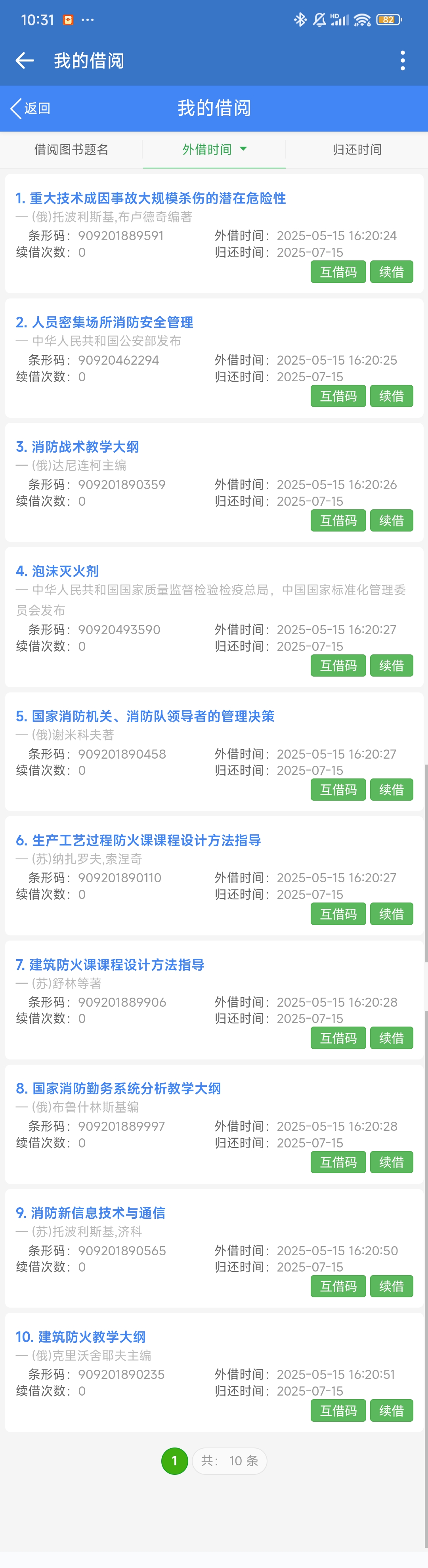Viewport: 428px width, 1568px height.
Task: Show 互借码 for 重大技术成因事故大规模杀伤的潜在危险性
Action: click(x=338, y=272)
